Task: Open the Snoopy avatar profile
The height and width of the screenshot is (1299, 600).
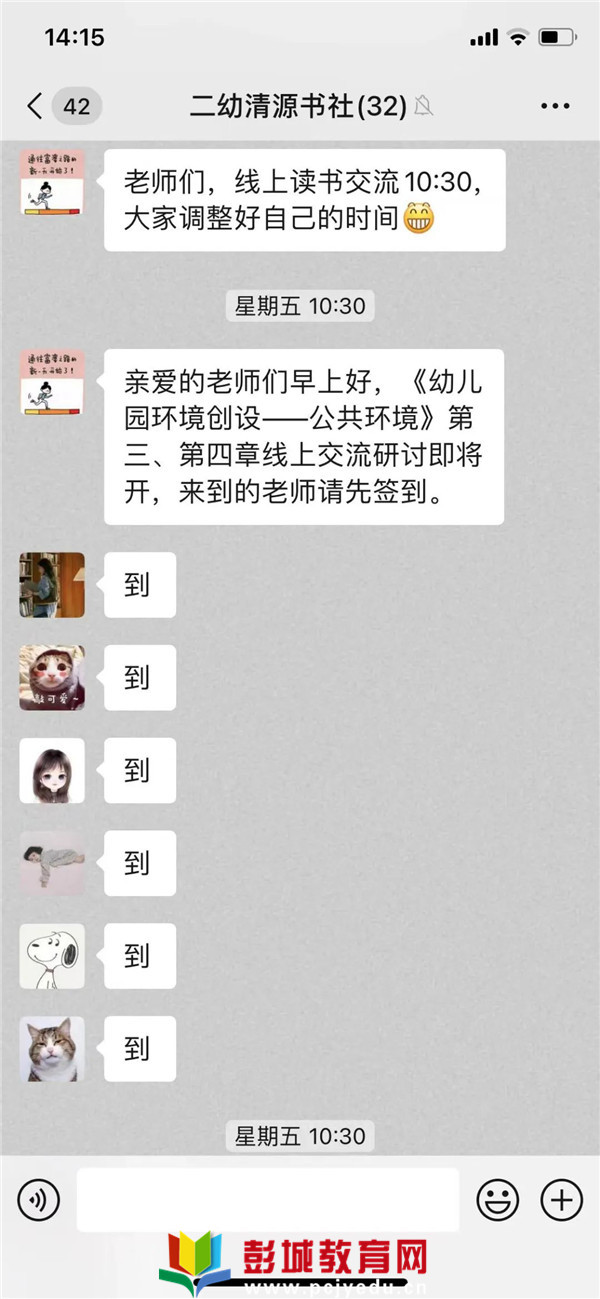Action: click(x=52, y=956)
